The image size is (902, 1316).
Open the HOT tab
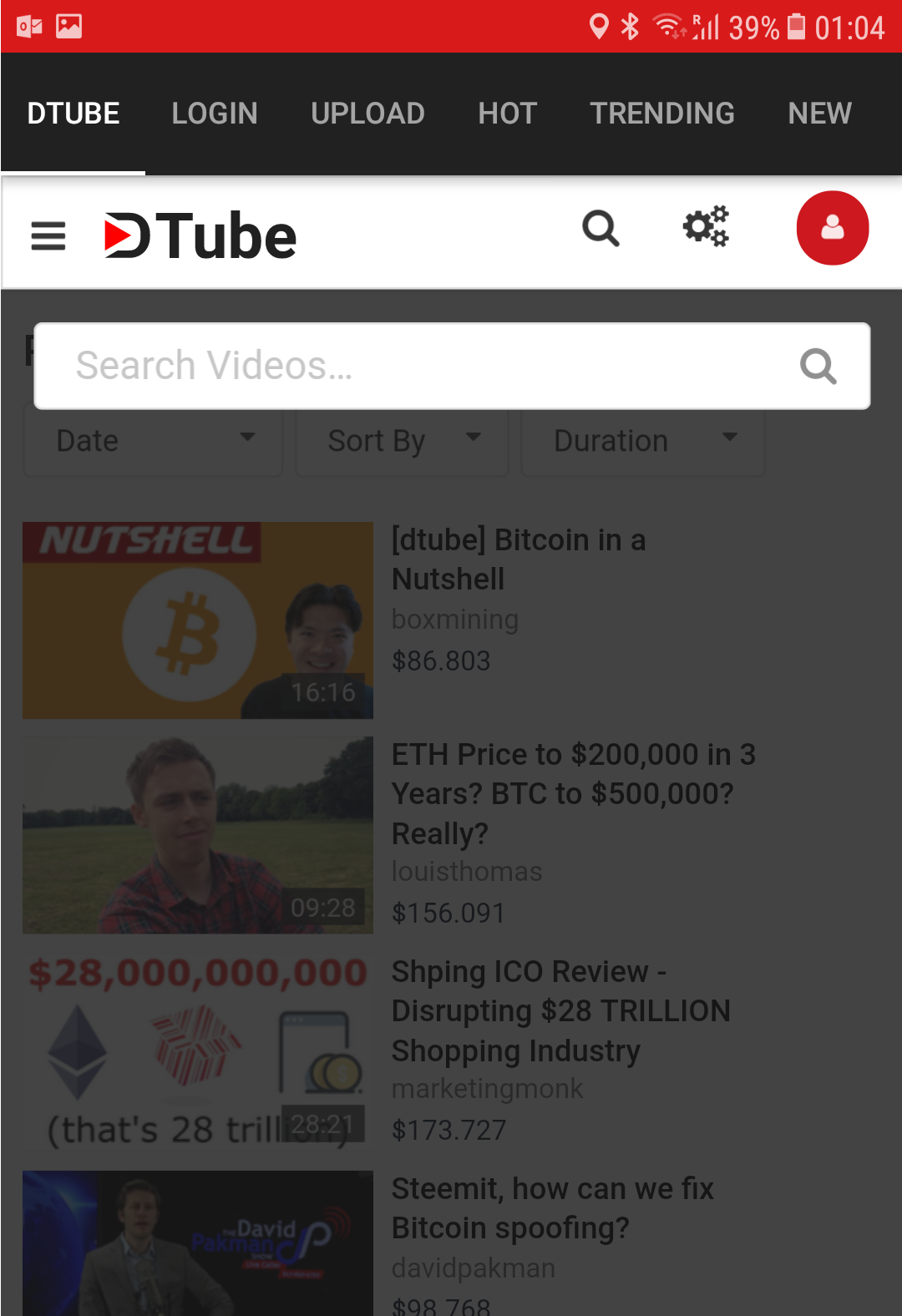tap(507, 114)
